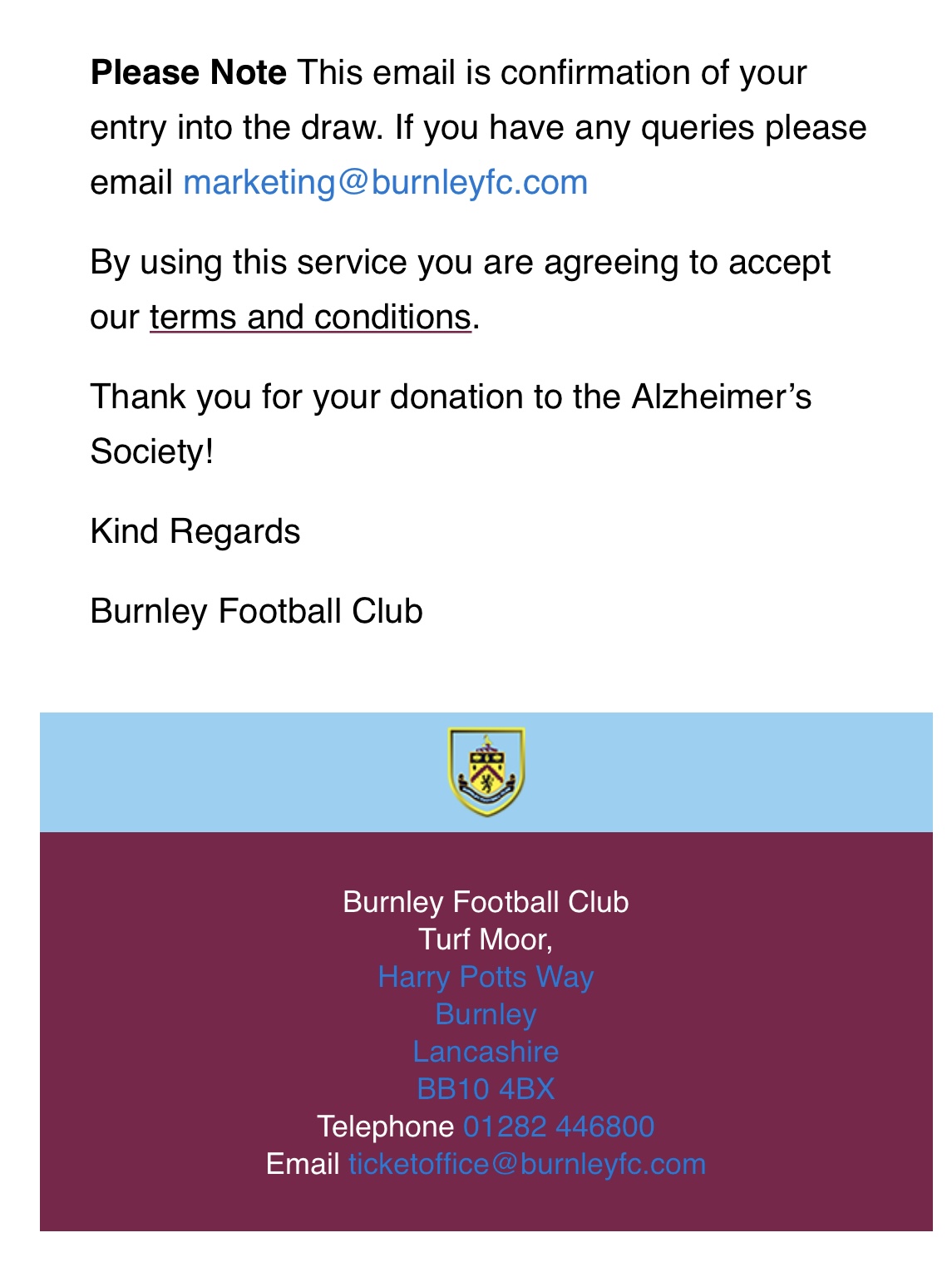
Task: Email marketing@burnleyfc.com via the link
Action: [x=385, y=183]
